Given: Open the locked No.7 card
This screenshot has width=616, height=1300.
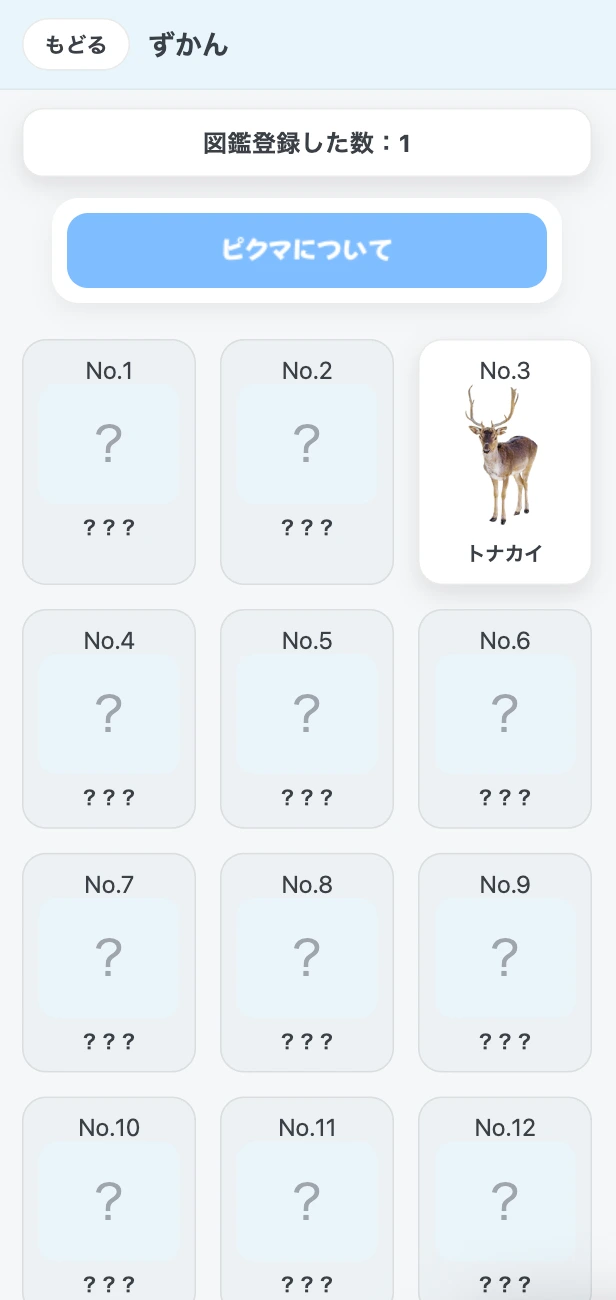Looking at the screenshot, I should pyautogui.click(x=109, y=962).
